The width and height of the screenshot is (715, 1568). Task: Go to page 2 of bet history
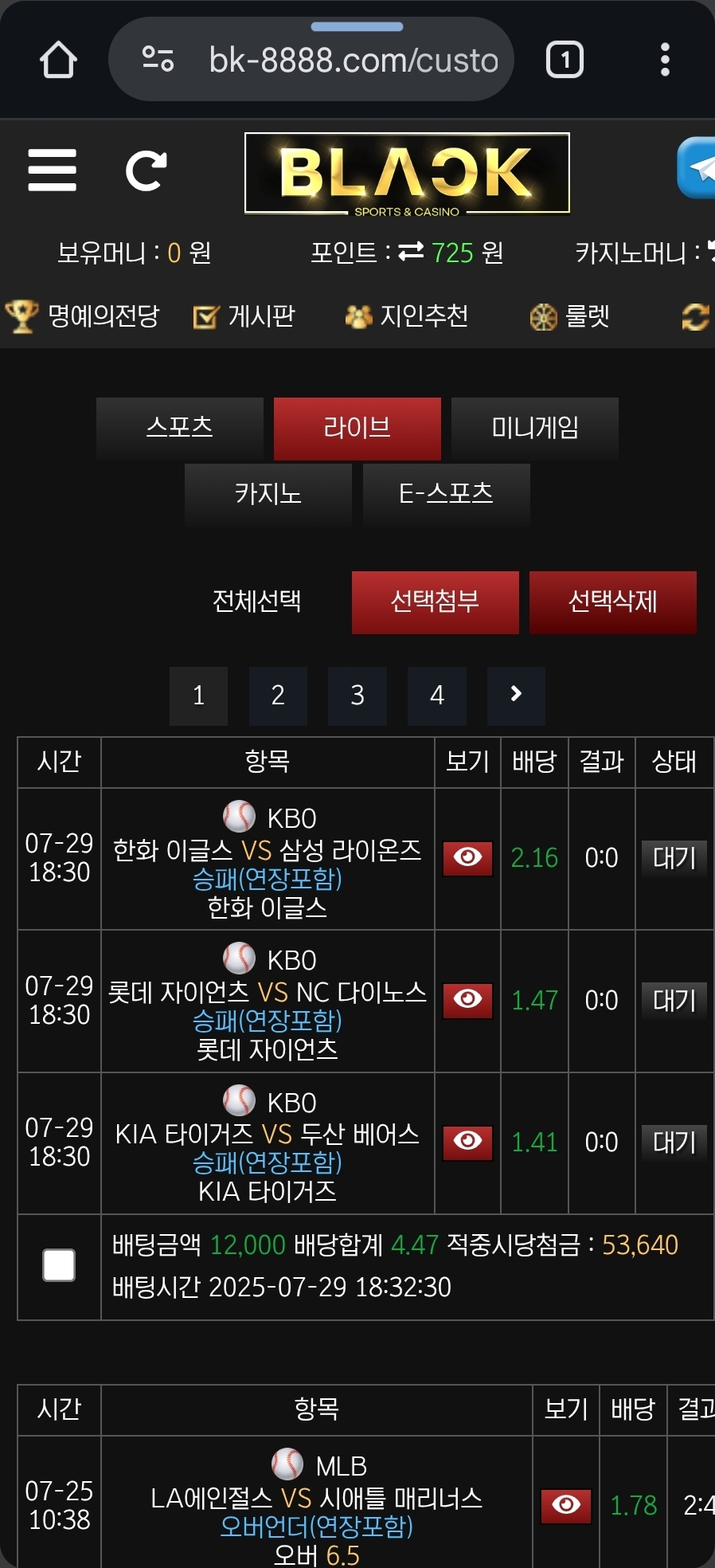278,696
